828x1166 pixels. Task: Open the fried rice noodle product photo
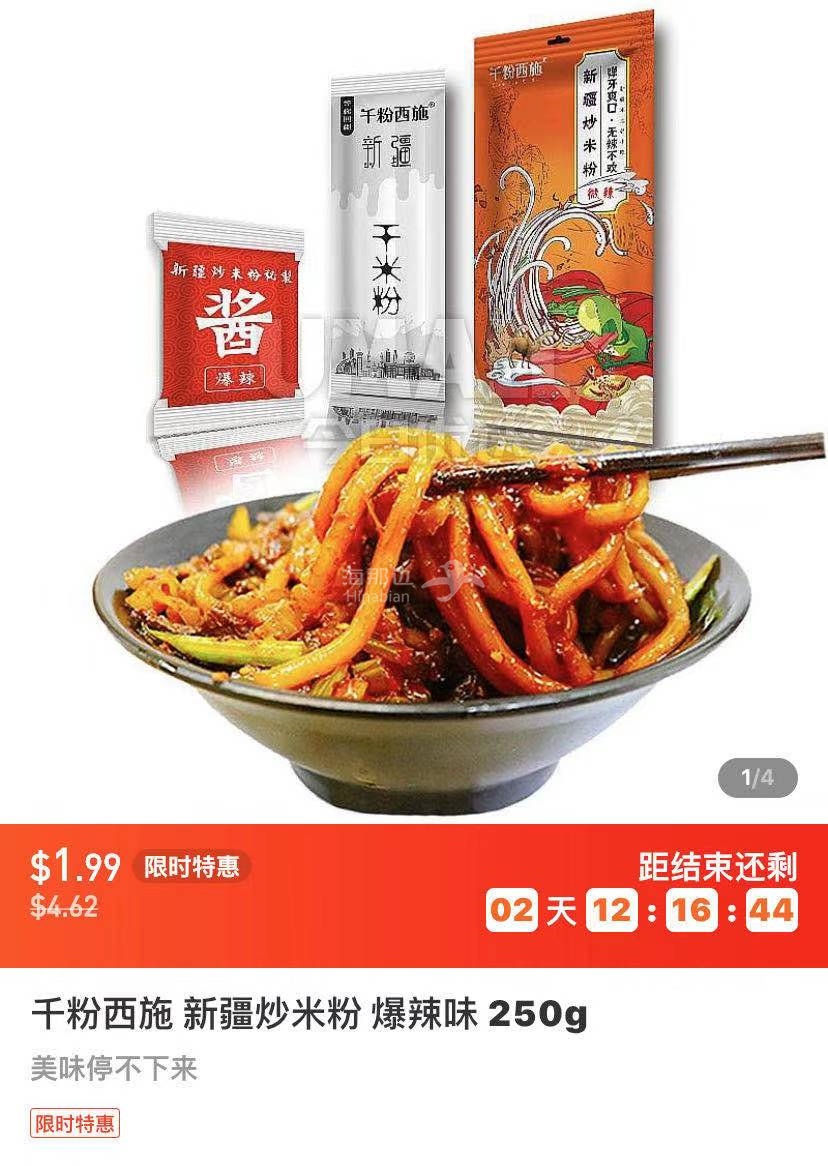[414, 420]
